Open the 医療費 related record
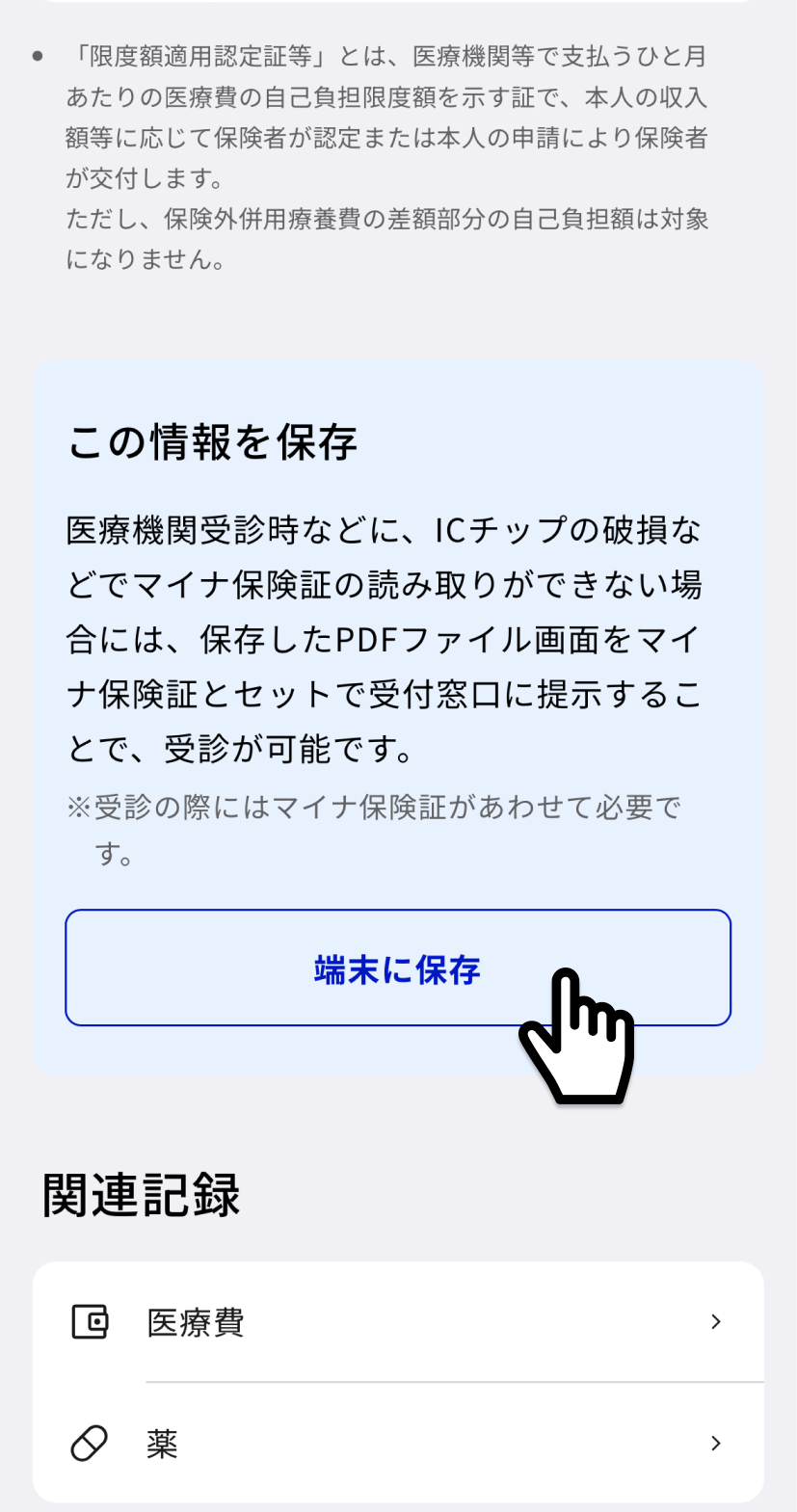The image size is (797, 1512). [398, 1322]
